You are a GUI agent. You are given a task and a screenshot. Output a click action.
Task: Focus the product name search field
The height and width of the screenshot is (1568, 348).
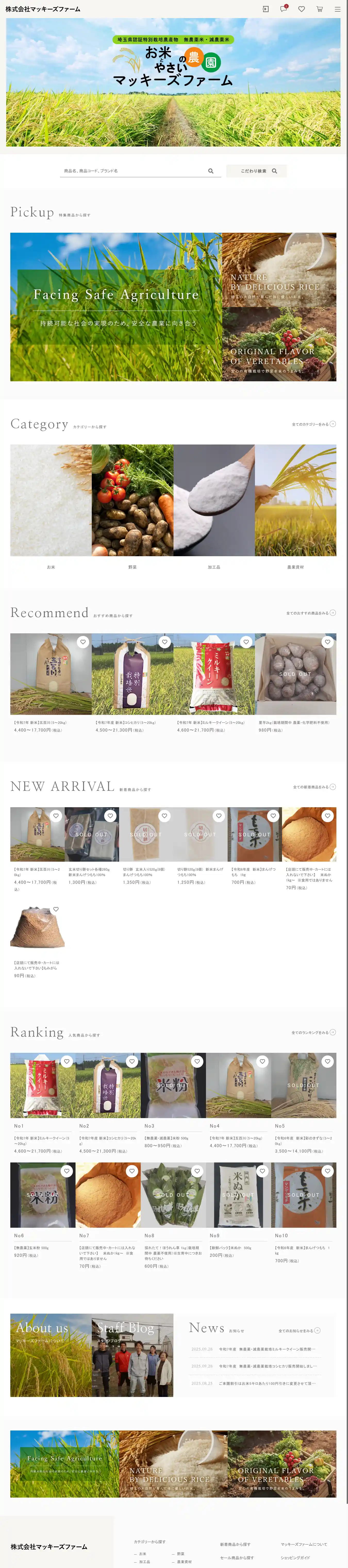[134, 171]
